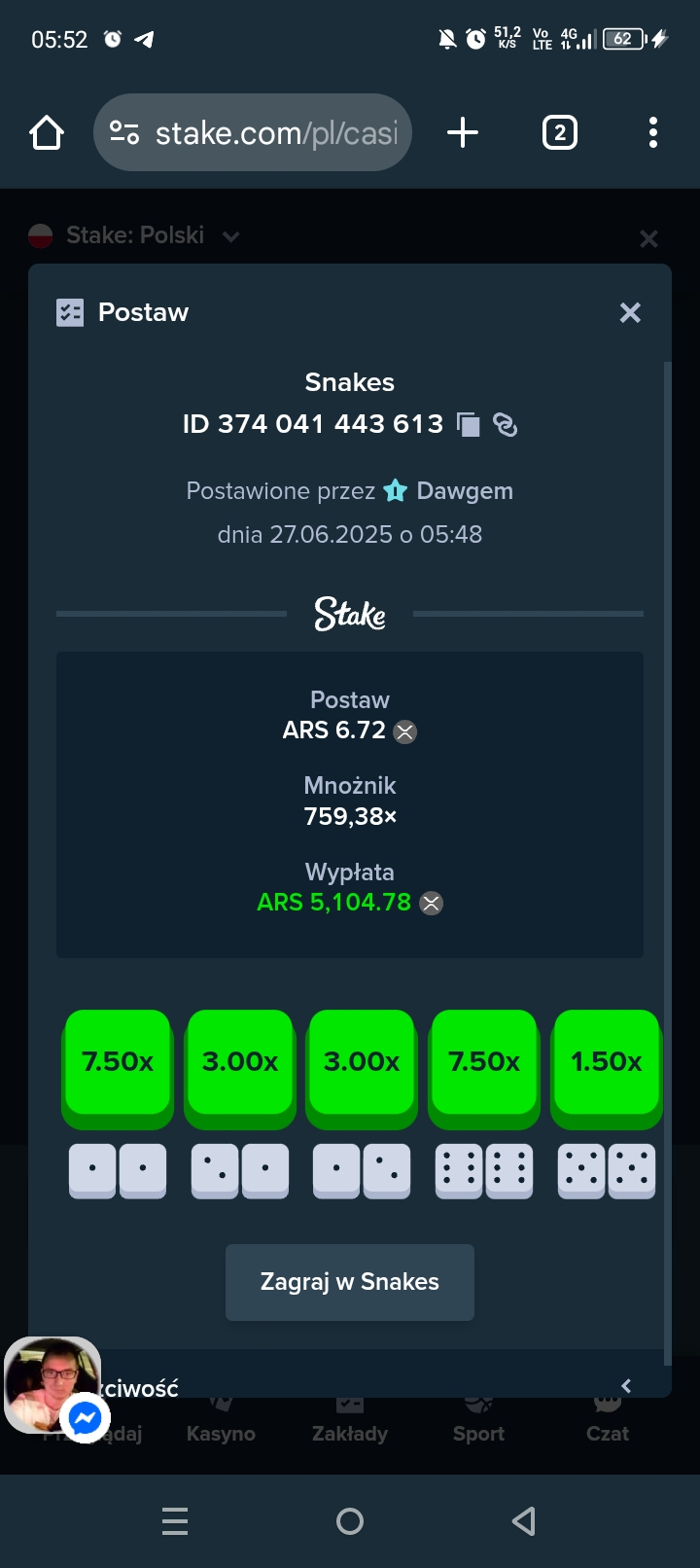Screen dimensions: 700x1568
Task: Open the browser address bar
Action: [x=253, y=132]
